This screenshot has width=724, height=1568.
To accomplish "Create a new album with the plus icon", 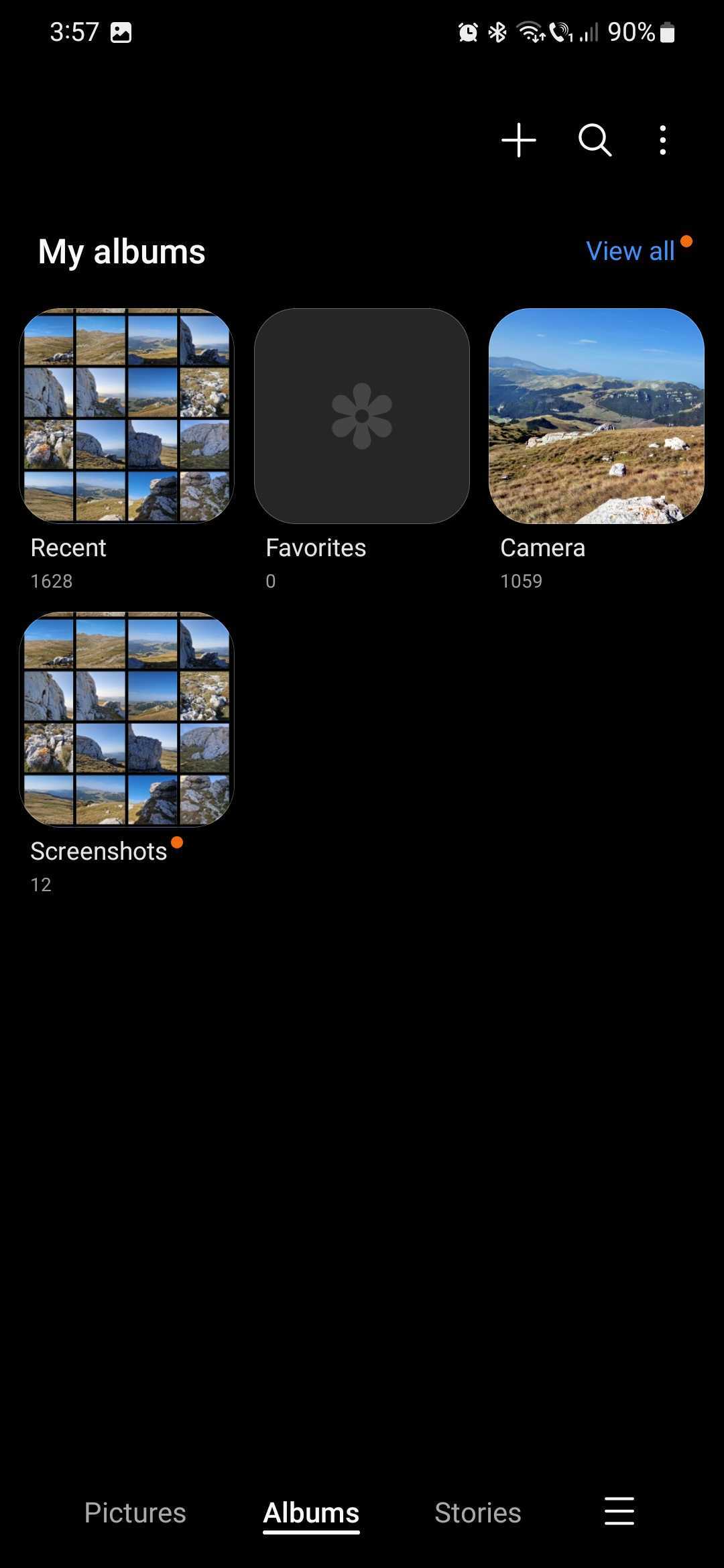I will pyautogui.click(x=519, y=140).
